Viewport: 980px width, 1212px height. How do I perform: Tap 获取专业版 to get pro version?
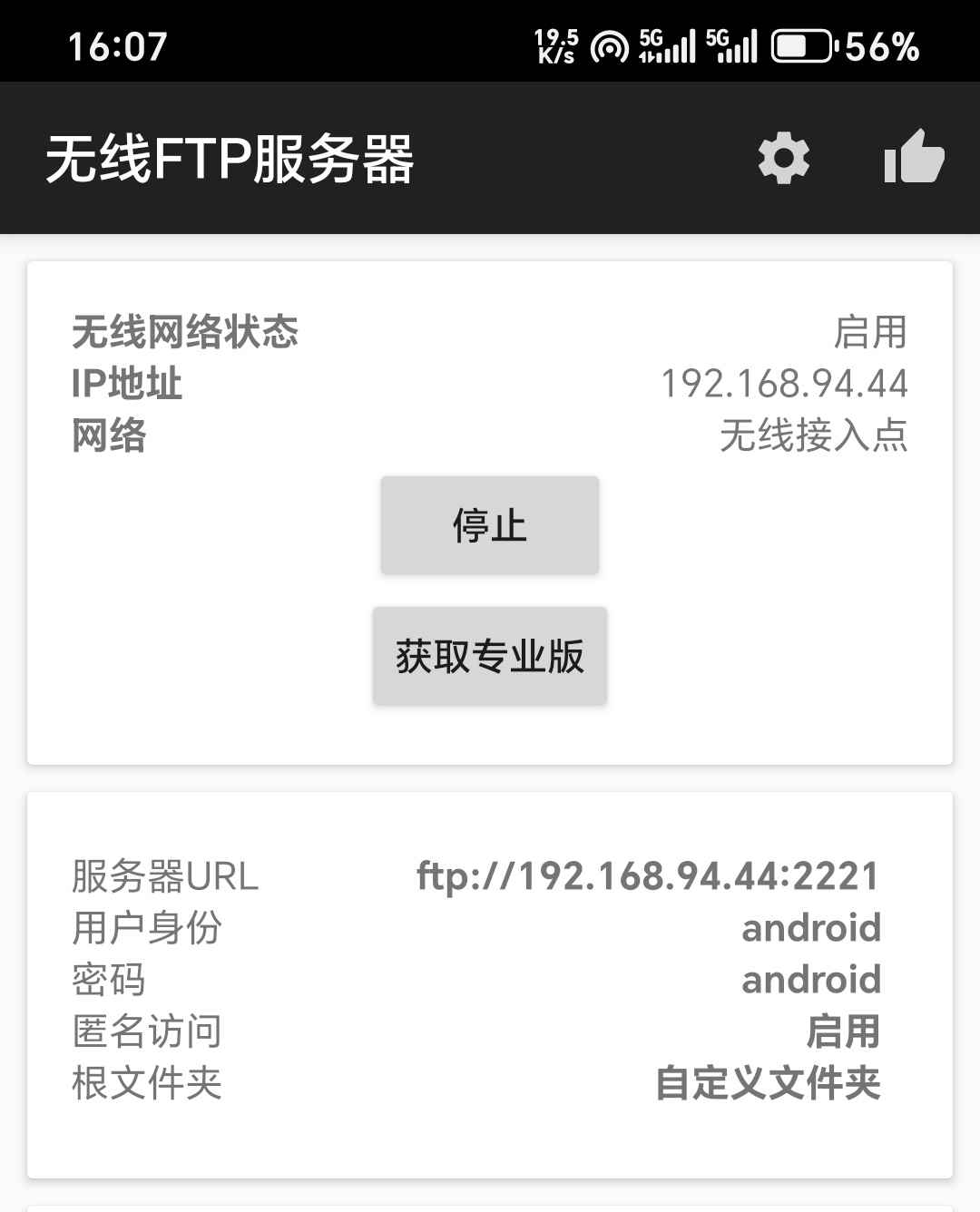tap(489, 656)
